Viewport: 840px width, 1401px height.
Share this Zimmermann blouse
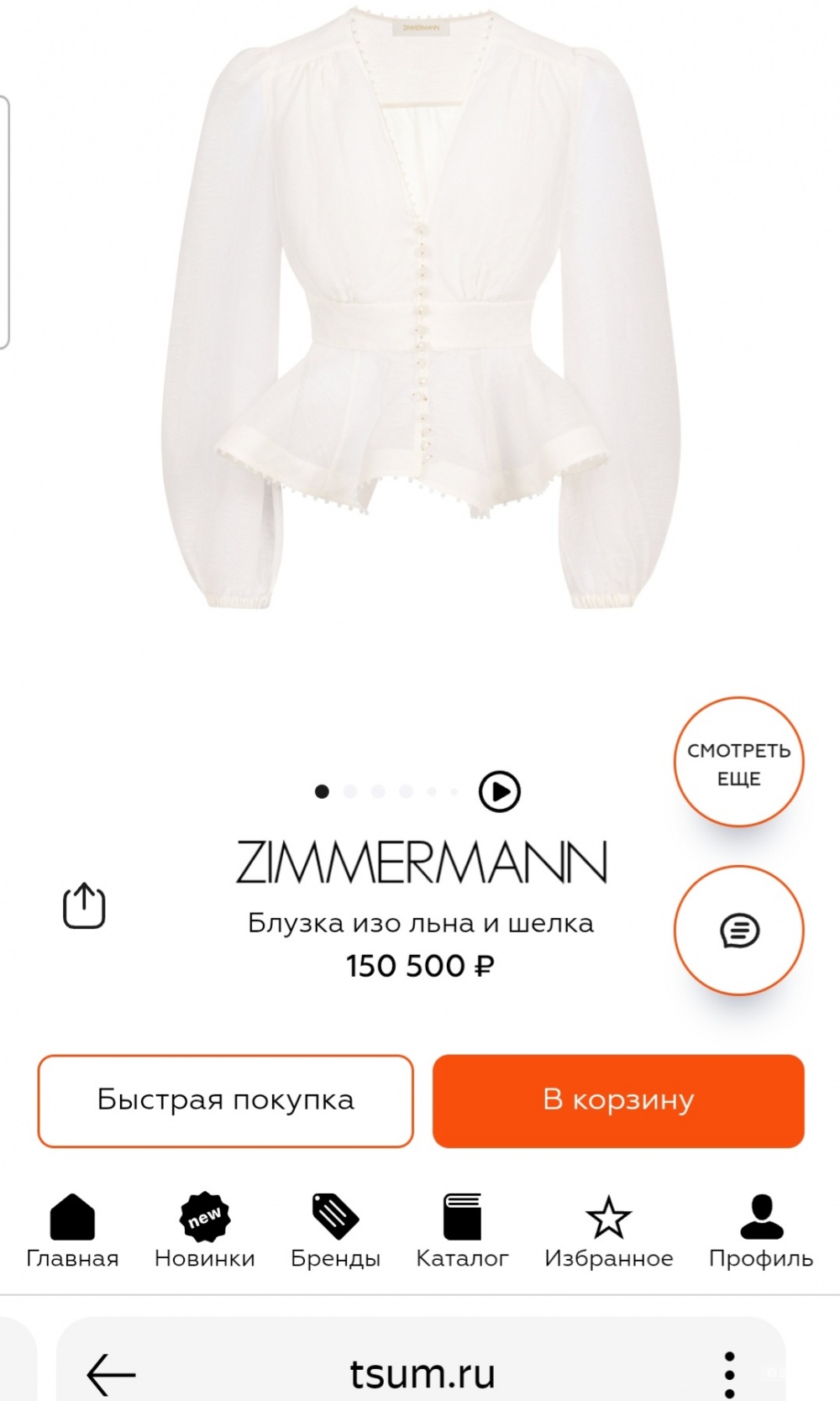[x=84, y=905]
